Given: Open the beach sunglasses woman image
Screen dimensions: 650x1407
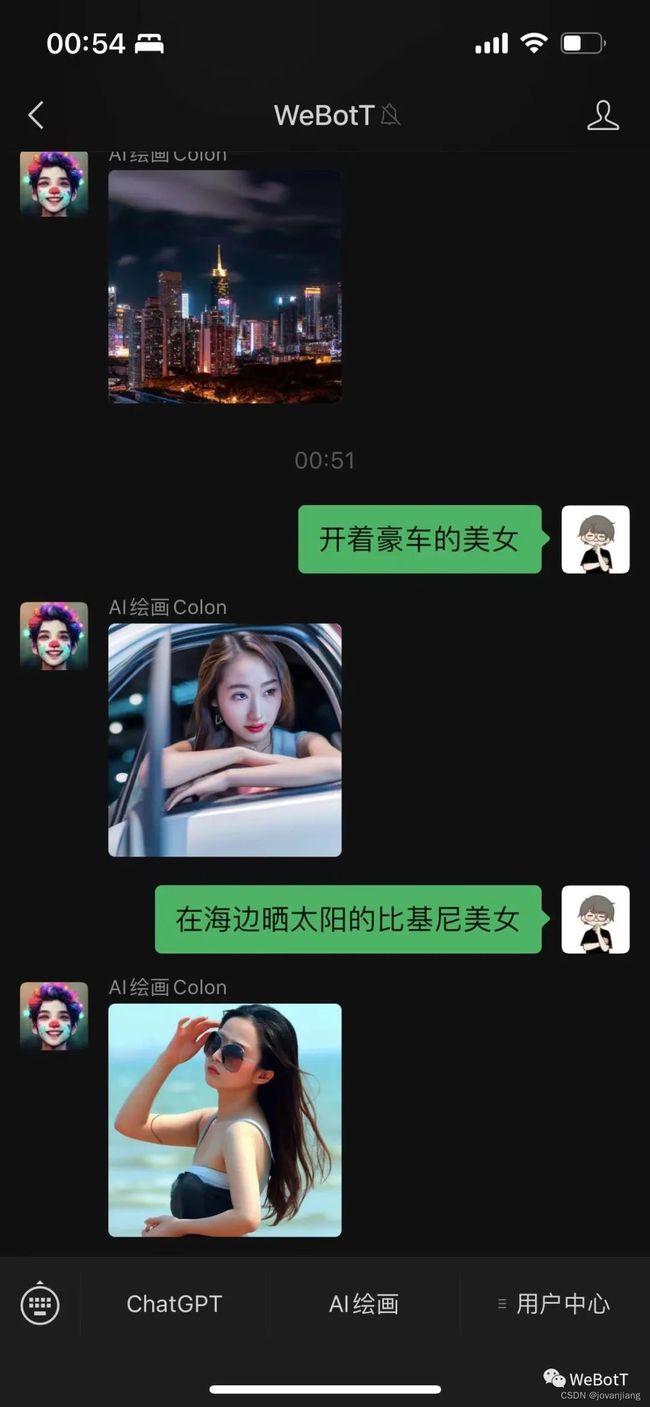Looking at the screenshot, I should (225, 1120).
